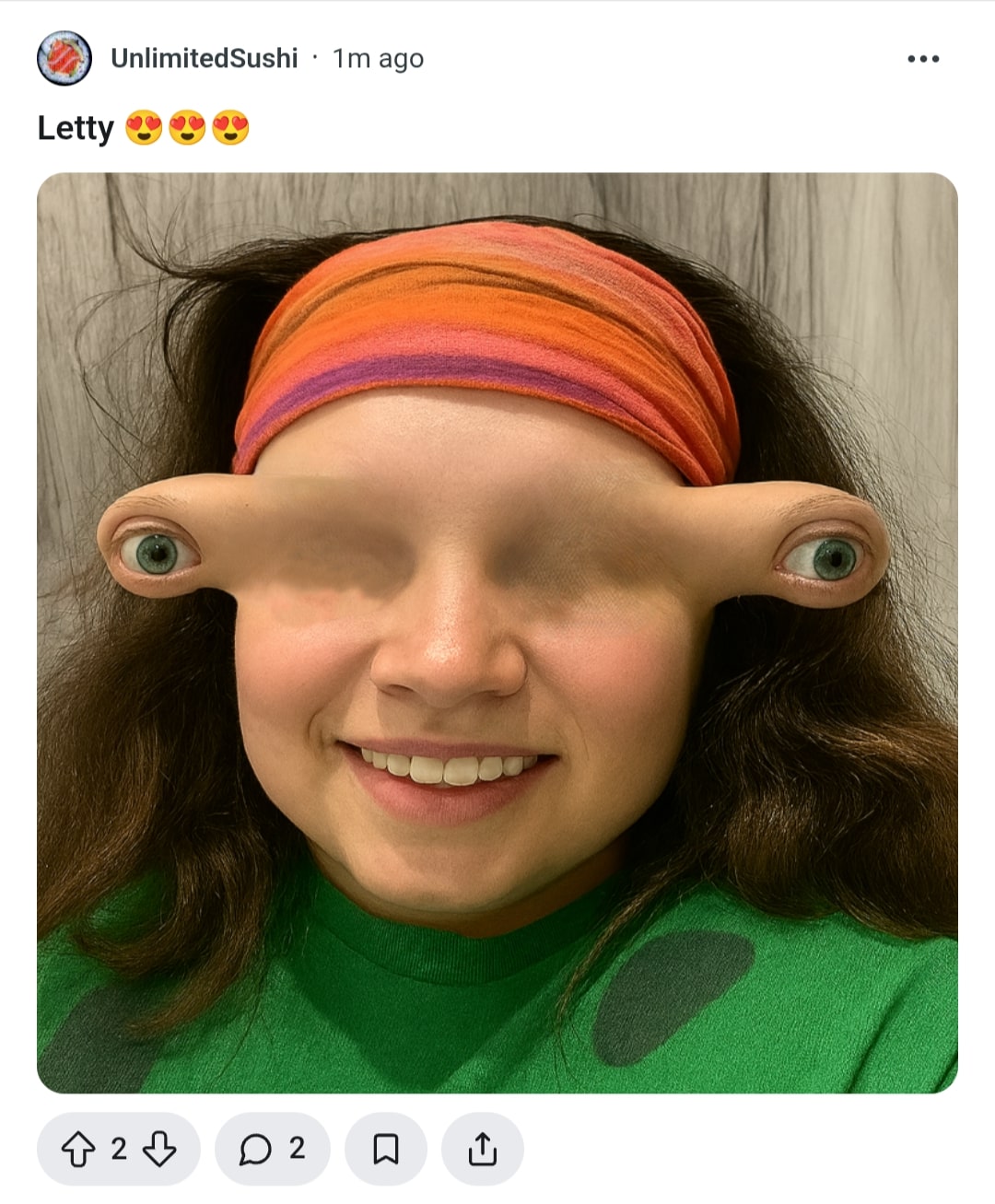Open the post's overflow menu
The height and width of the screenshot is (1204, 995).
tap(923, 59)
